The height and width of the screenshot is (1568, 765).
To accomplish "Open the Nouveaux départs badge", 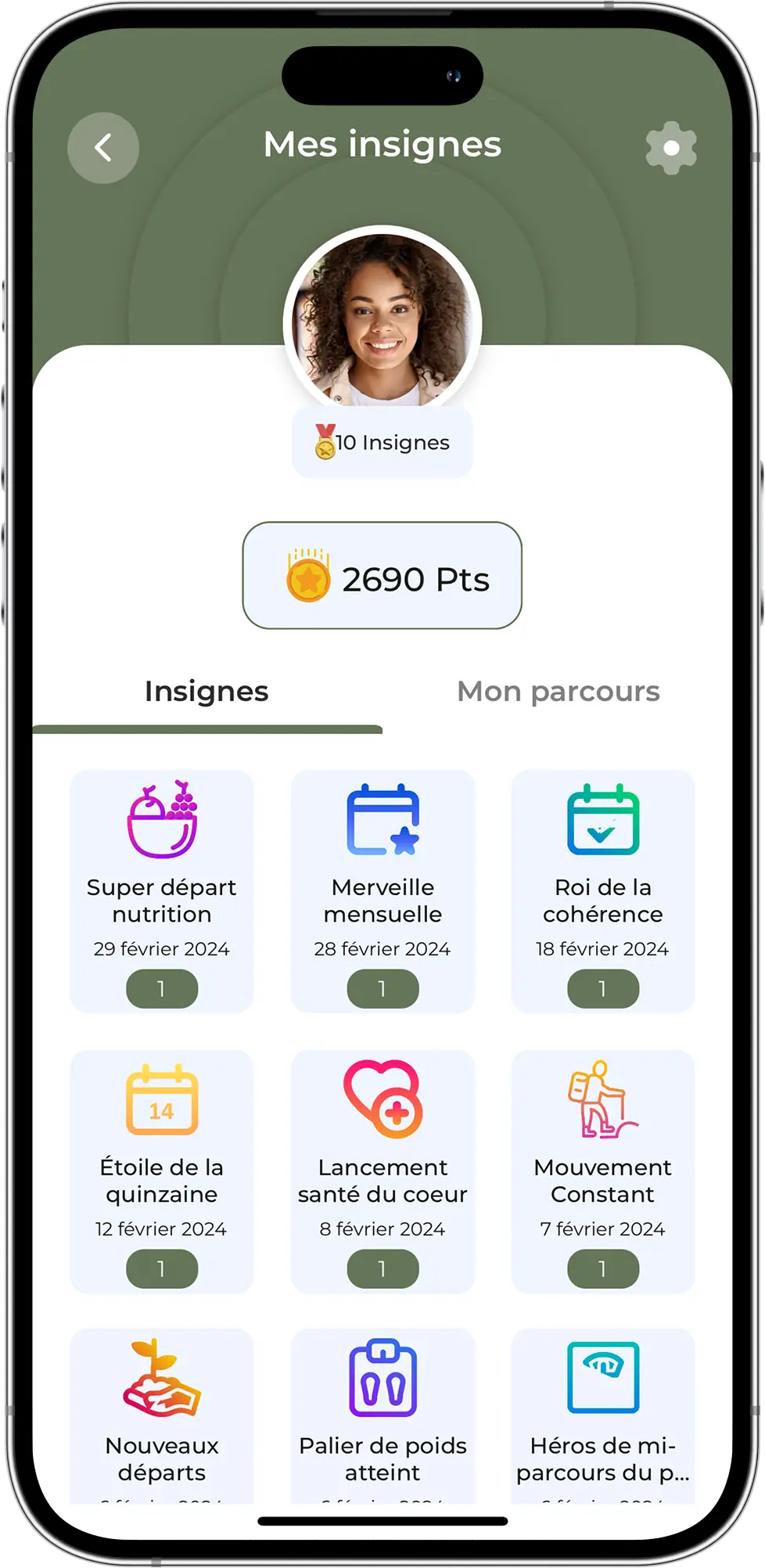I will point(162,1416).
